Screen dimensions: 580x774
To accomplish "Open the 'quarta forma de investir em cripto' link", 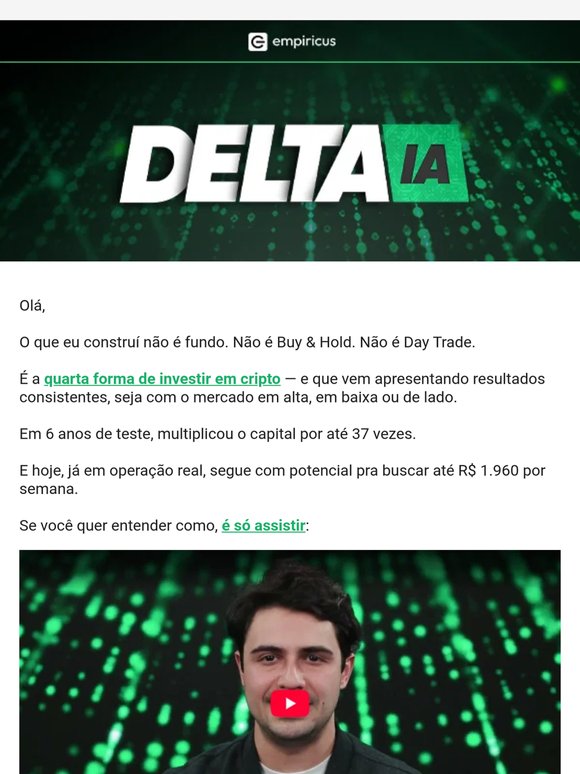I will pos(162,379).
